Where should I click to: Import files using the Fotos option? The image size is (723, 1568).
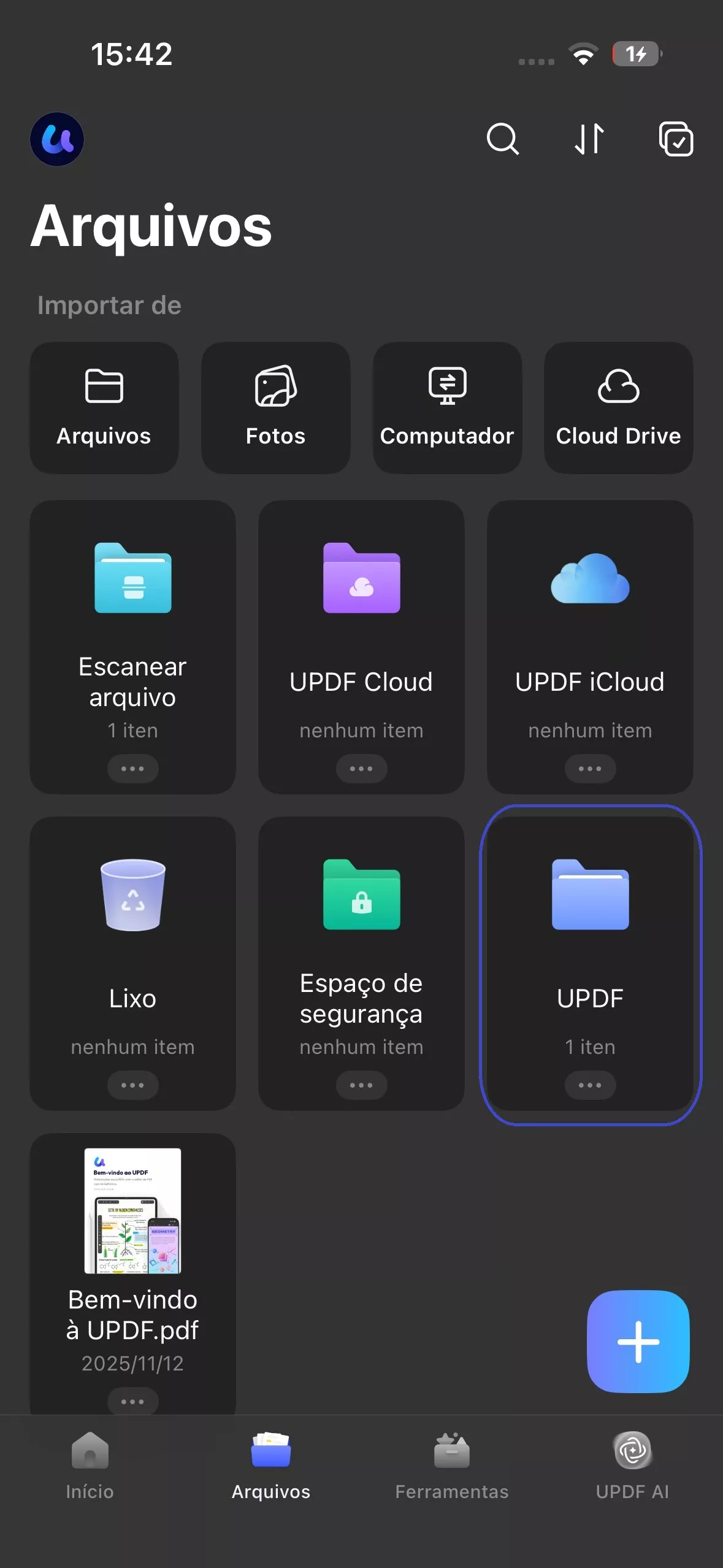[275, 407]
